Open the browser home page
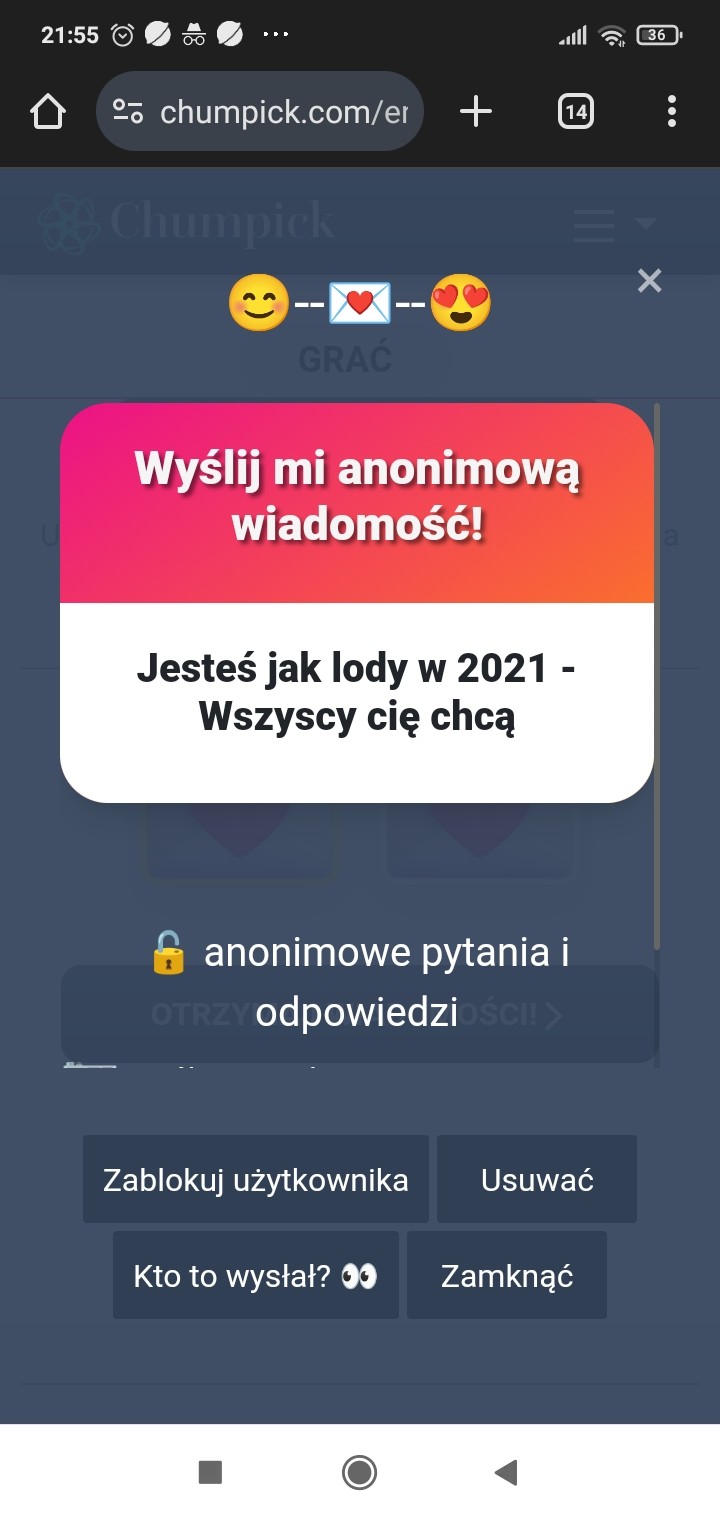Image resolution: width=720 pixels, height=1520 pixels. (x=48, y=112)
